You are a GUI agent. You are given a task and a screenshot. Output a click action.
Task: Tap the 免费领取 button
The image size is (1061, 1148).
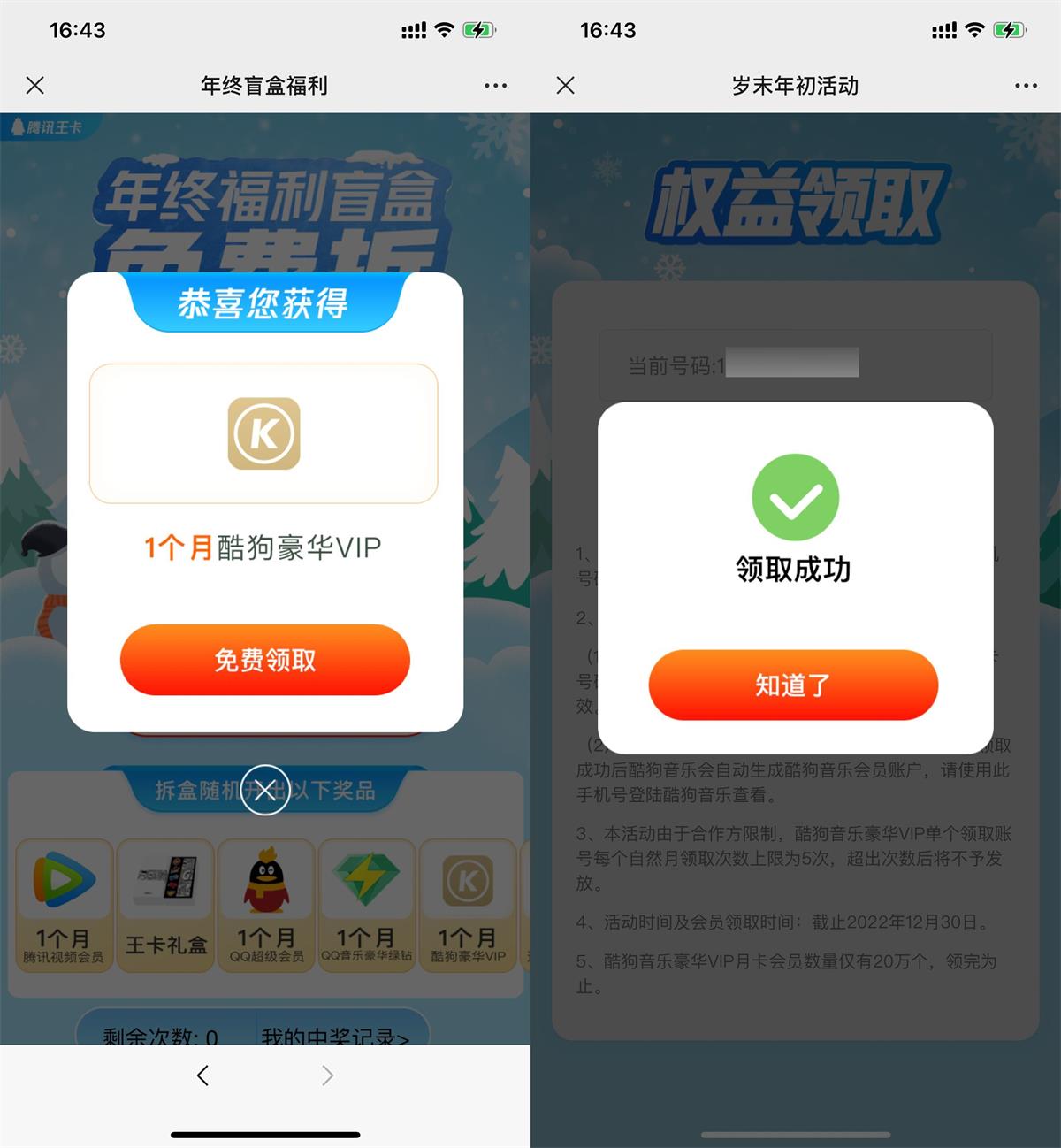pyautogui.click(x=264, y=660)
